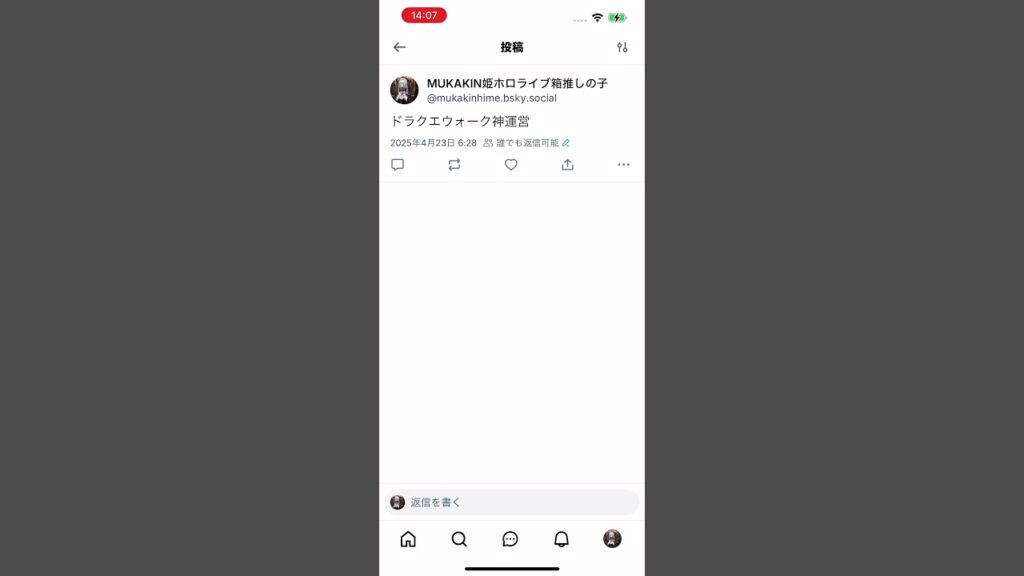Reply to the ドラクエウォーク post

tap(397, 165)
